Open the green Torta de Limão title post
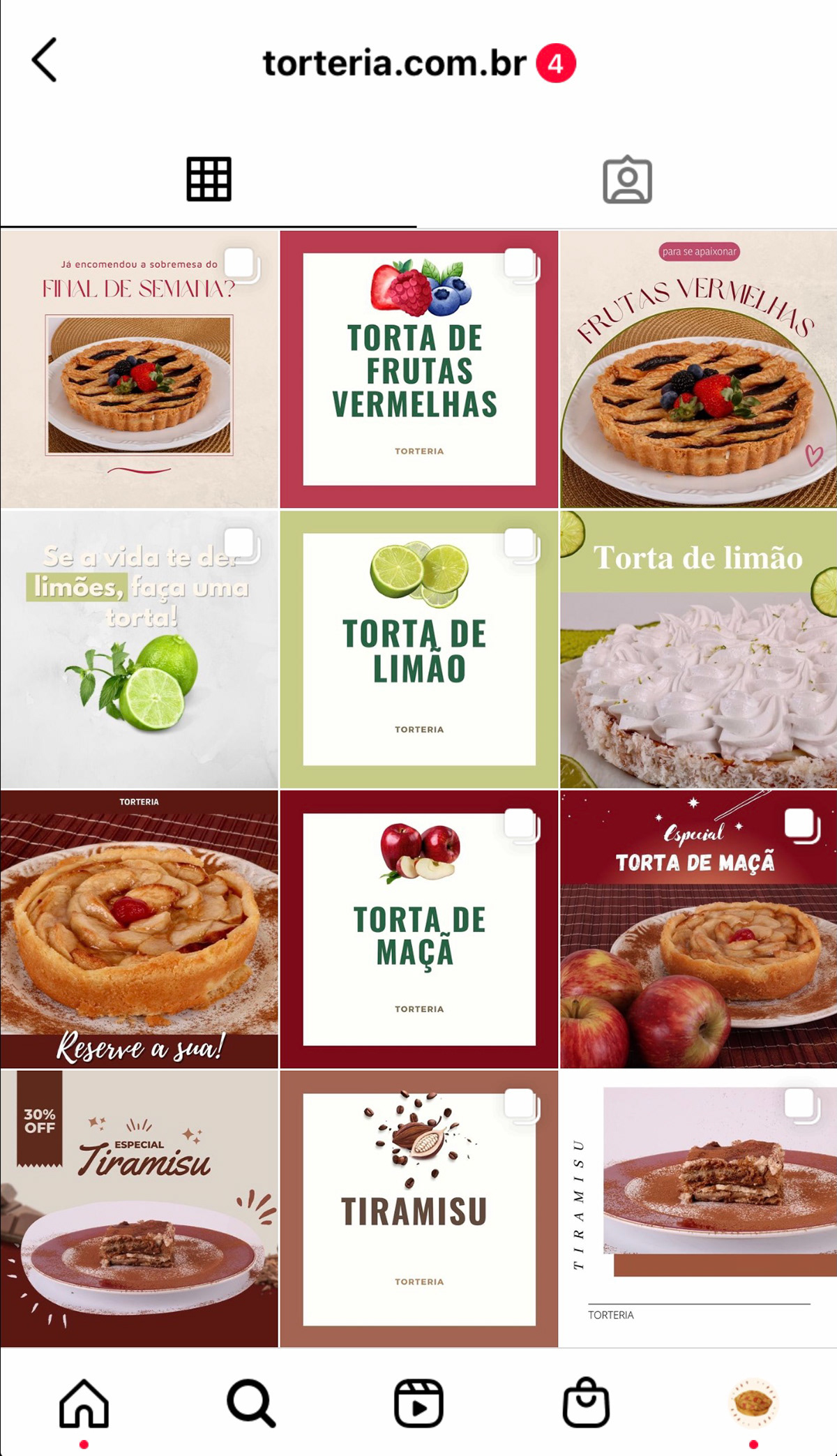Viewport: 837px width, 1456px height. coord(418,650)
